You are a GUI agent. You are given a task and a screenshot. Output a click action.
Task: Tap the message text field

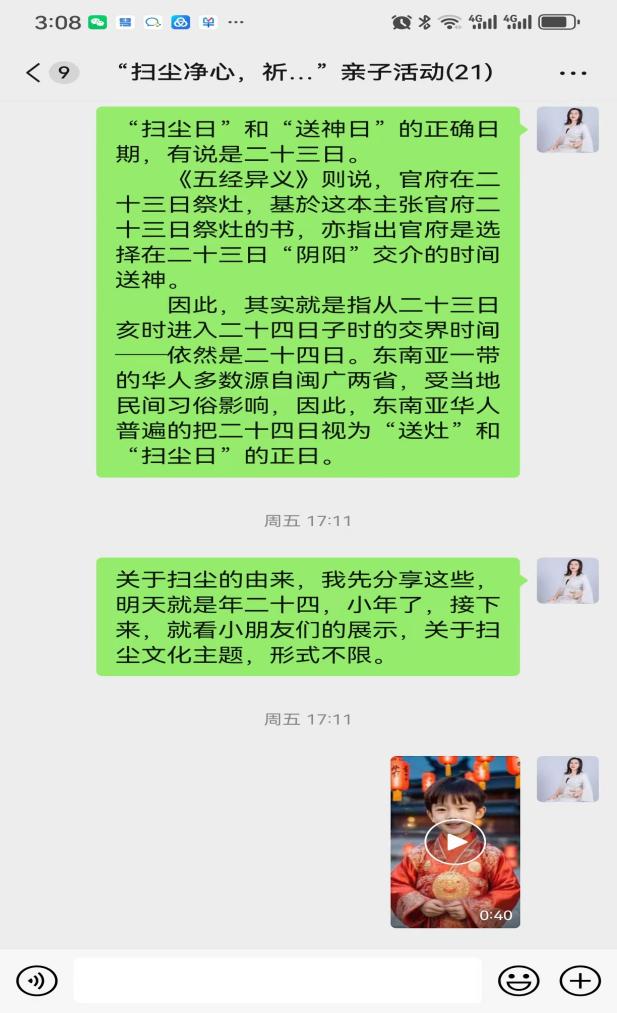click(278, 981)
